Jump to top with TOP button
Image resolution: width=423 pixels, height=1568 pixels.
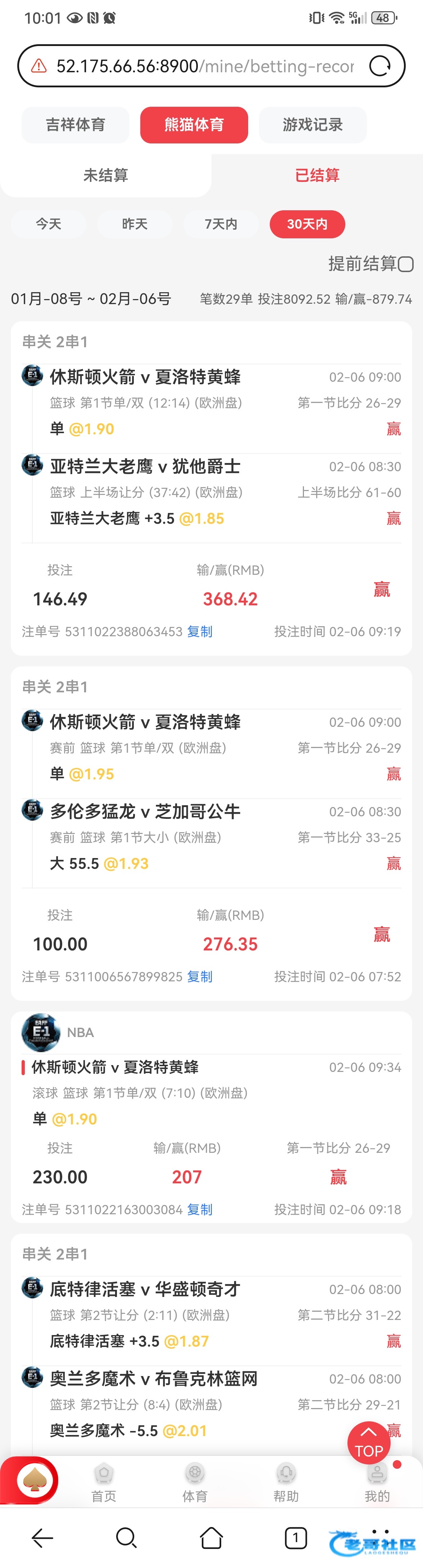pos(369,1443)
